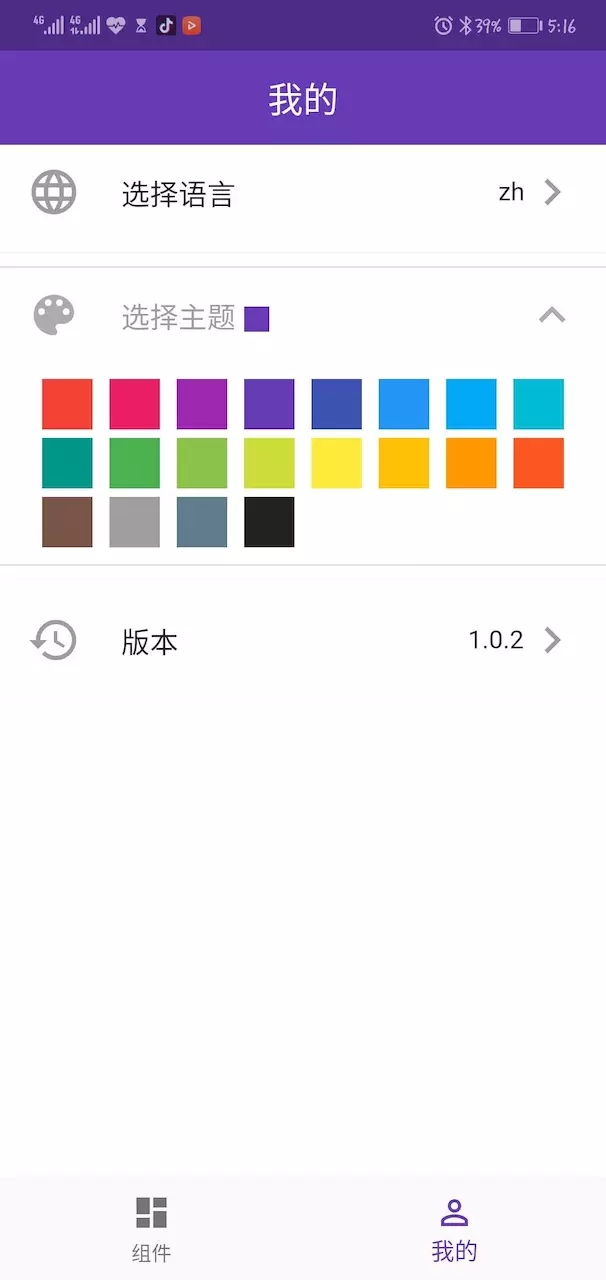Apply the deep orange theme color

tap(538, 463)
